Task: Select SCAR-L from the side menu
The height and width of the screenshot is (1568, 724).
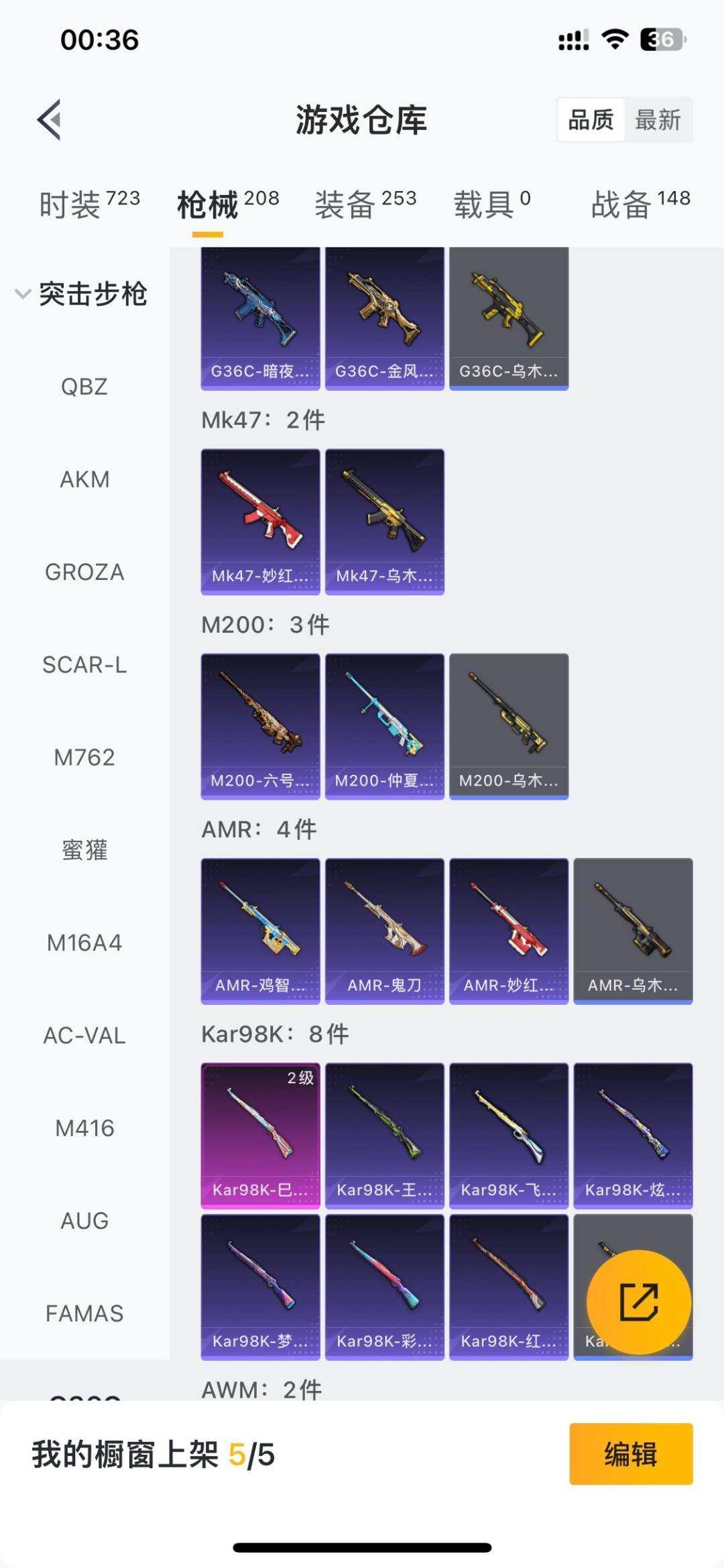Action: click(x=84, y=665)
